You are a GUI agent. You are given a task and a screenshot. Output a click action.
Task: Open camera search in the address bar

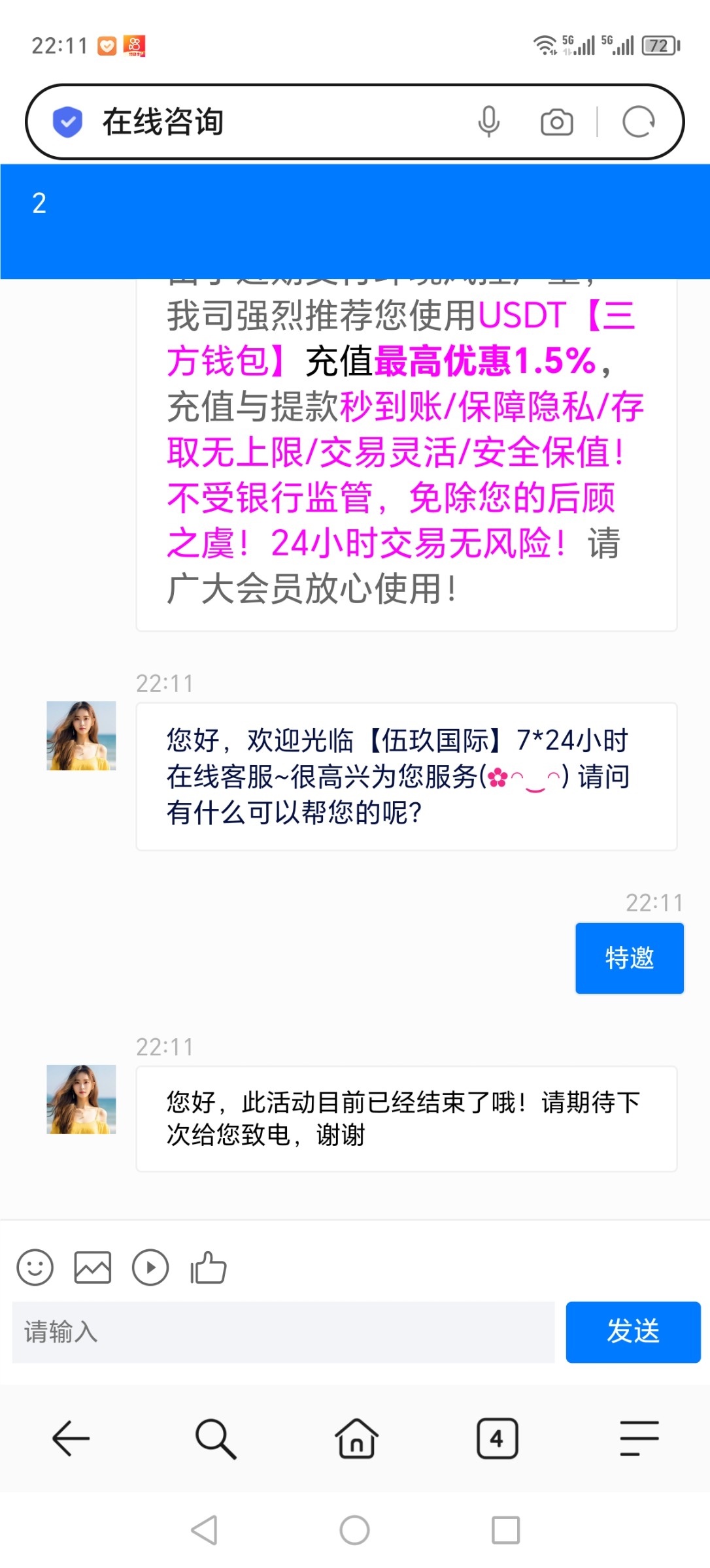[556, 122]
